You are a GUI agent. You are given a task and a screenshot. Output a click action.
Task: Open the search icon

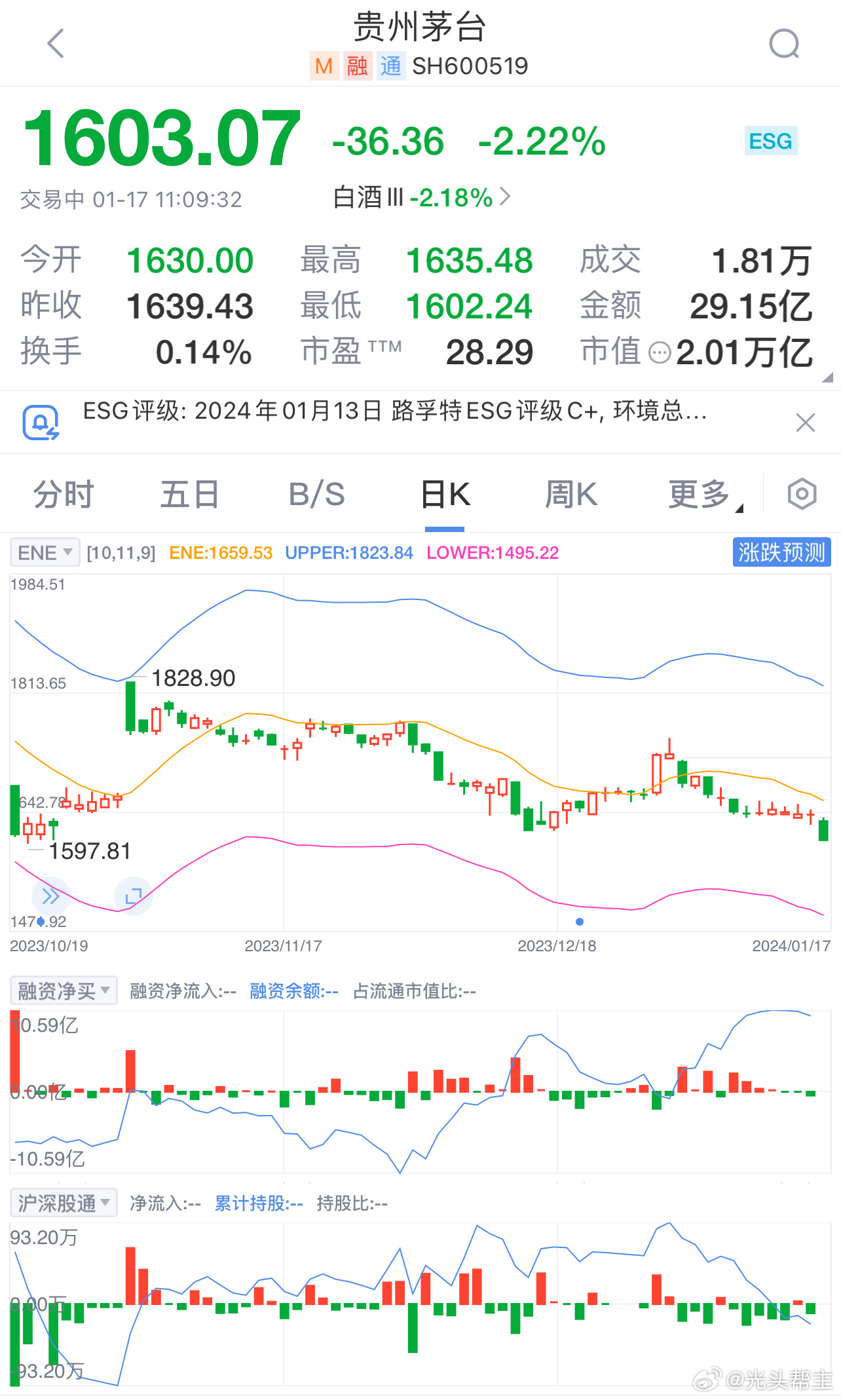(x=784, y=44)
